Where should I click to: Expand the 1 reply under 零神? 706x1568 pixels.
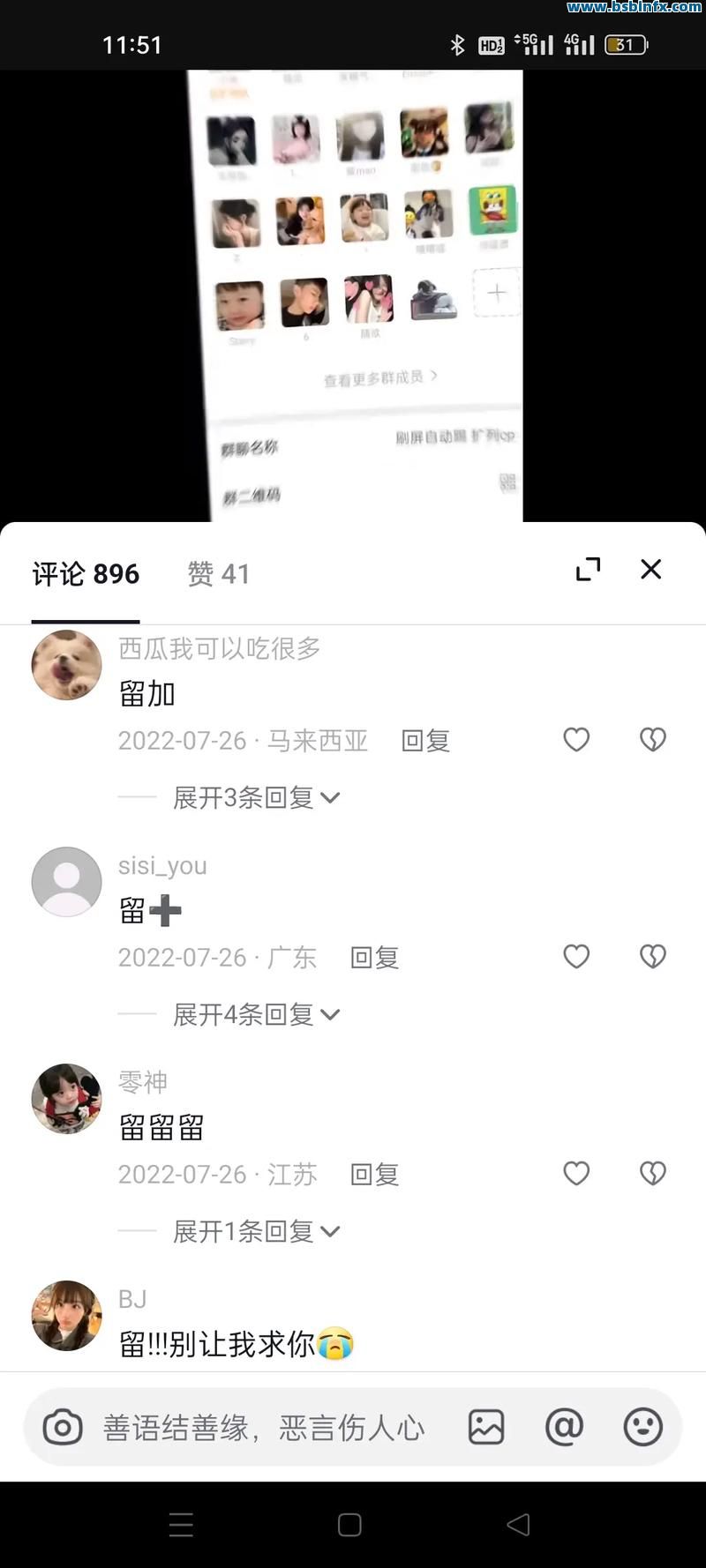click(x=256, y=1231)
